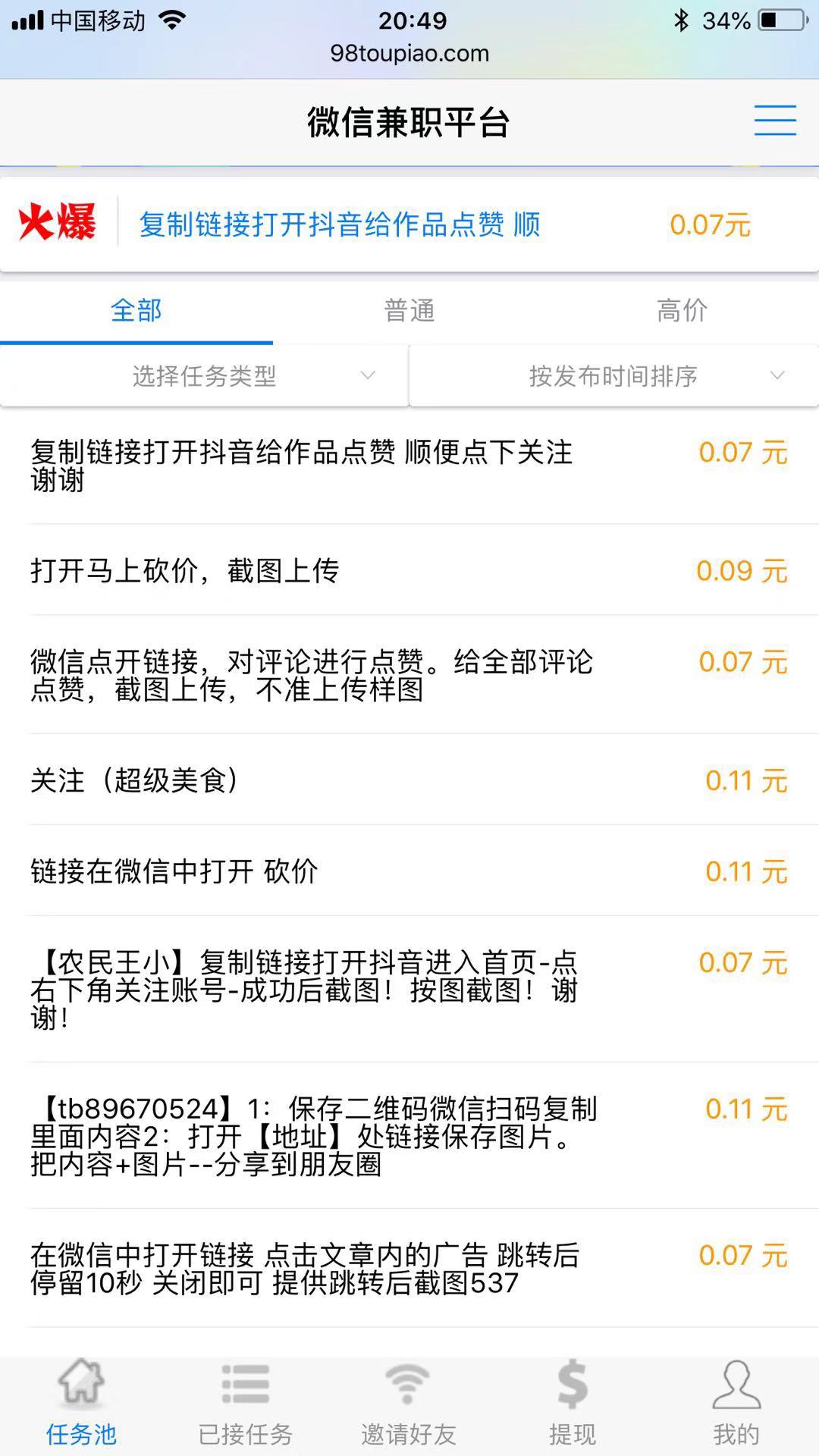
Task: Expand the 按发布时间排序 sort dropdown
Action: coord(613,375)
